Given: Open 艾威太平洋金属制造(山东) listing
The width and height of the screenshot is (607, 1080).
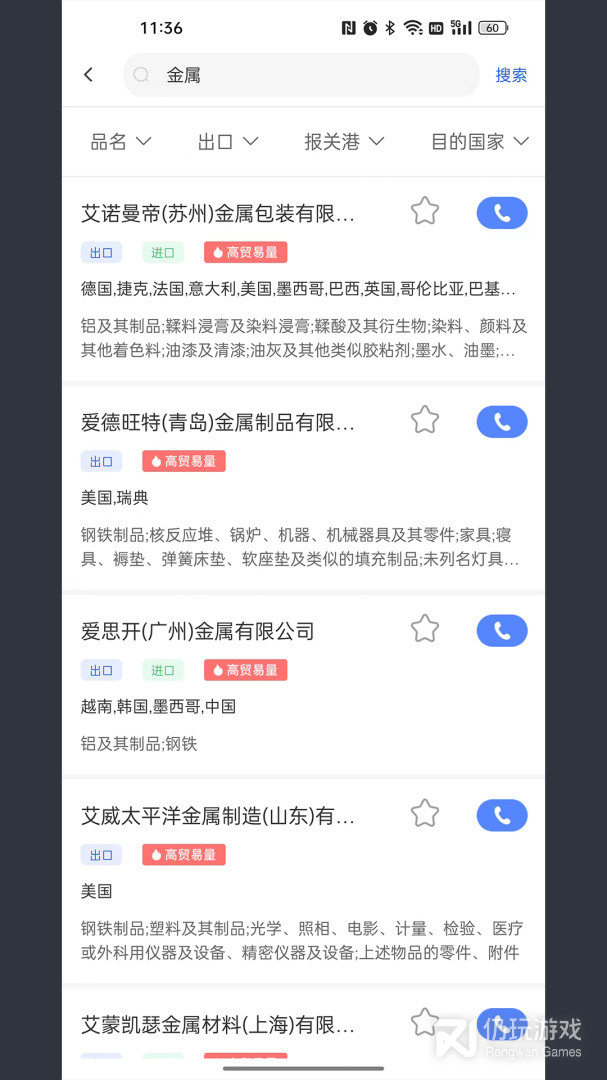Looking at the screenshot, I should pyautogui.click(x=218, y=816).
